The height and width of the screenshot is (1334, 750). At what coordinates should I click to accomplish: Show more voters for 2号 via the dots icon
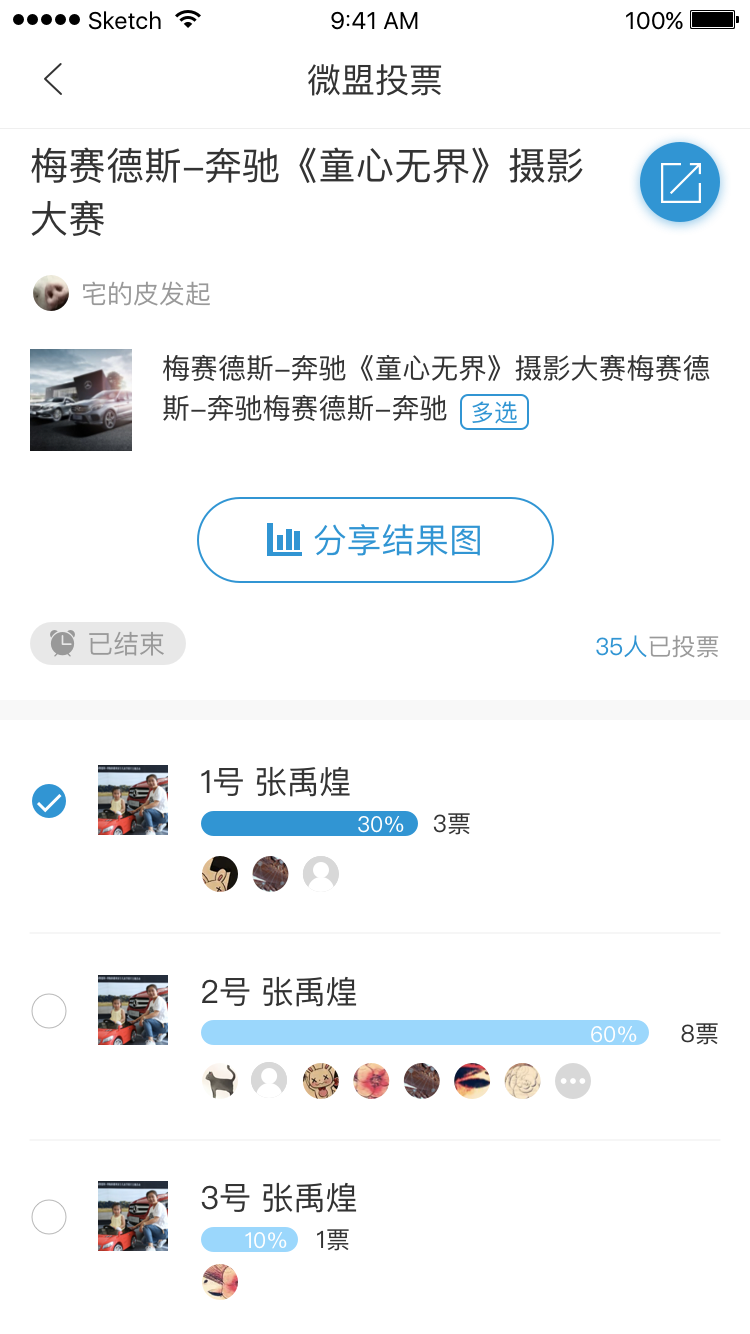click(573, 1081)
